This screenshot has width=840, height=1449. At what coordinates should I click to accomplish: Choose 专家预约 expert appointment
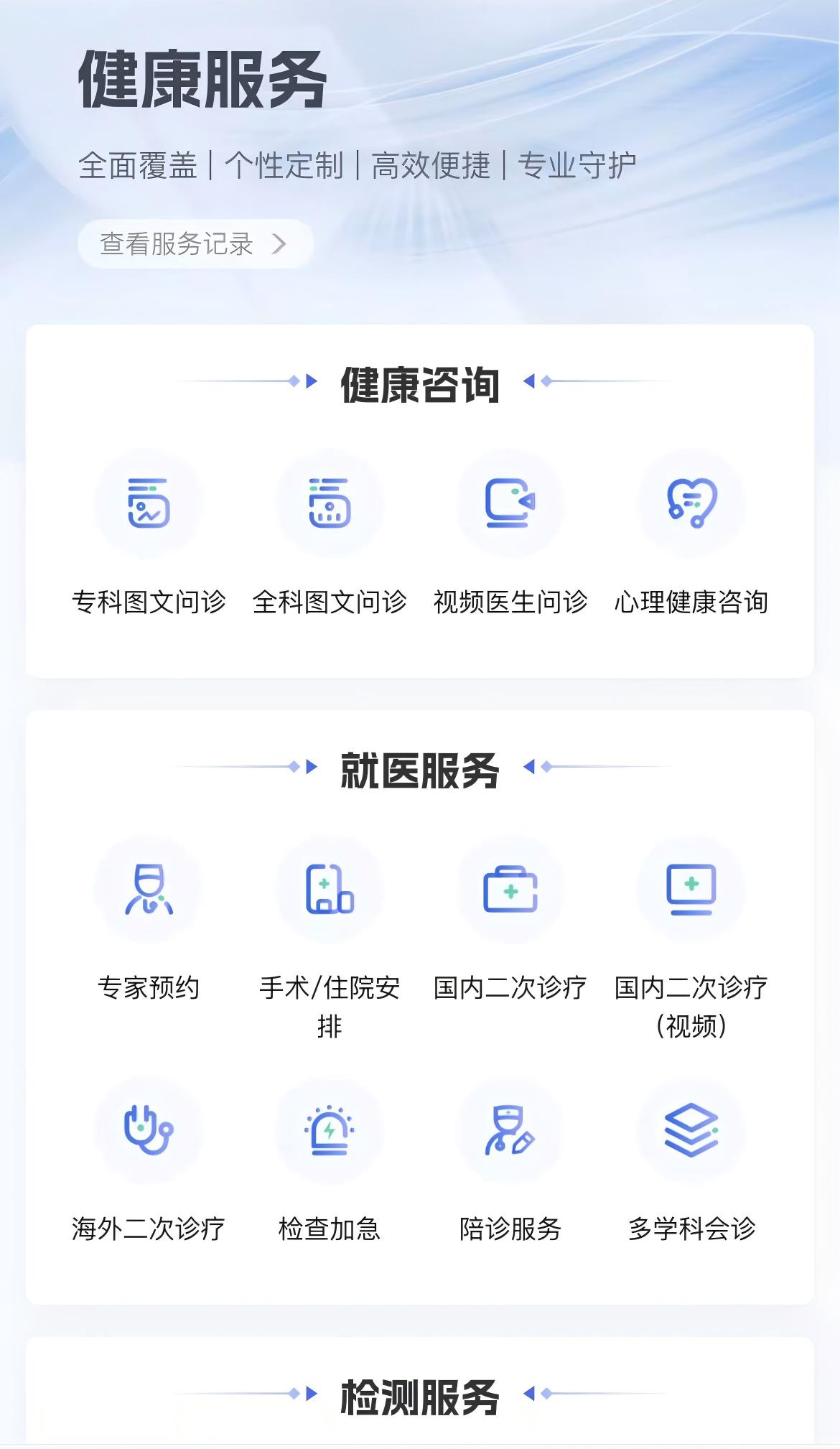[149, 890]
